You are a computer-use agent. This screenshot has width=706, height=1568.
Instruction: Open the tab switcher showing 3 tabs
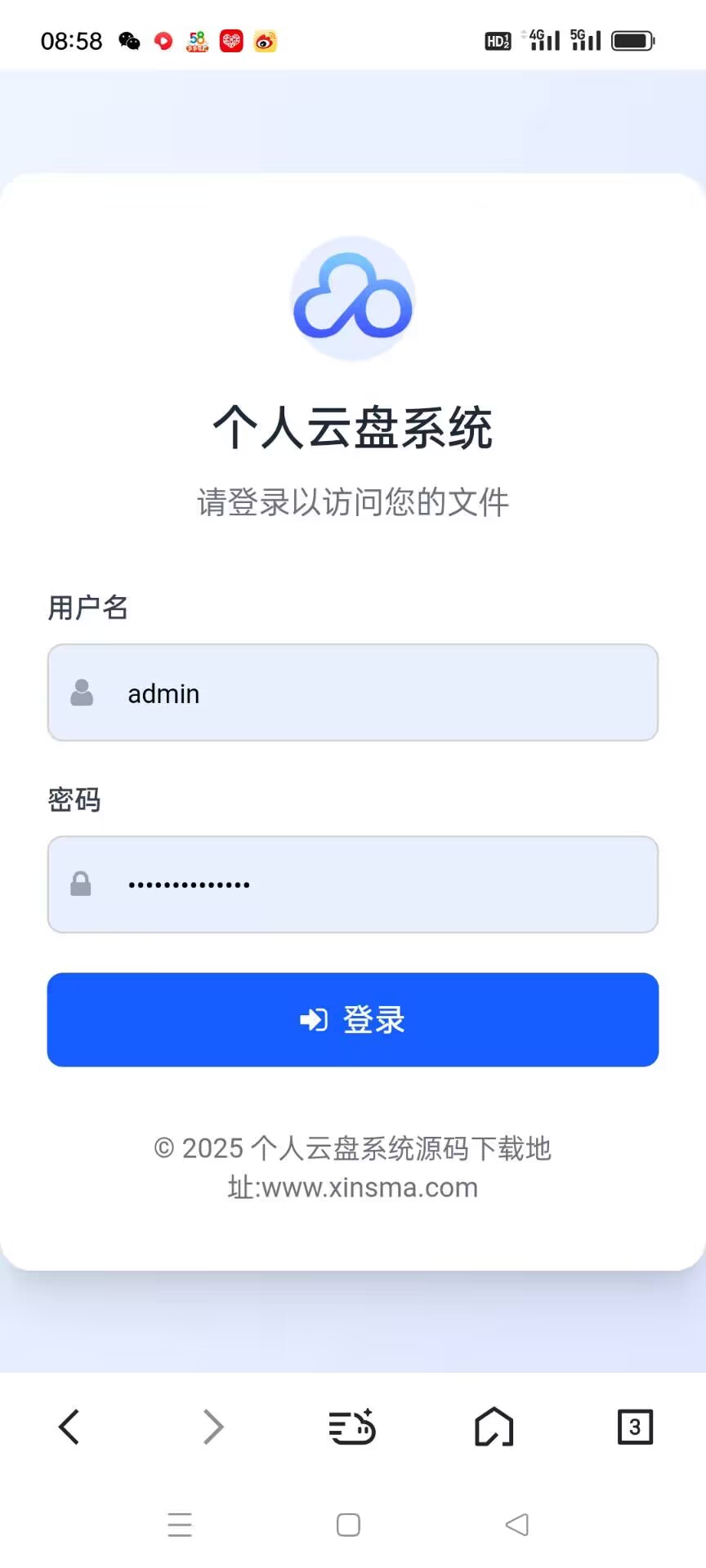coord(635,1427)
